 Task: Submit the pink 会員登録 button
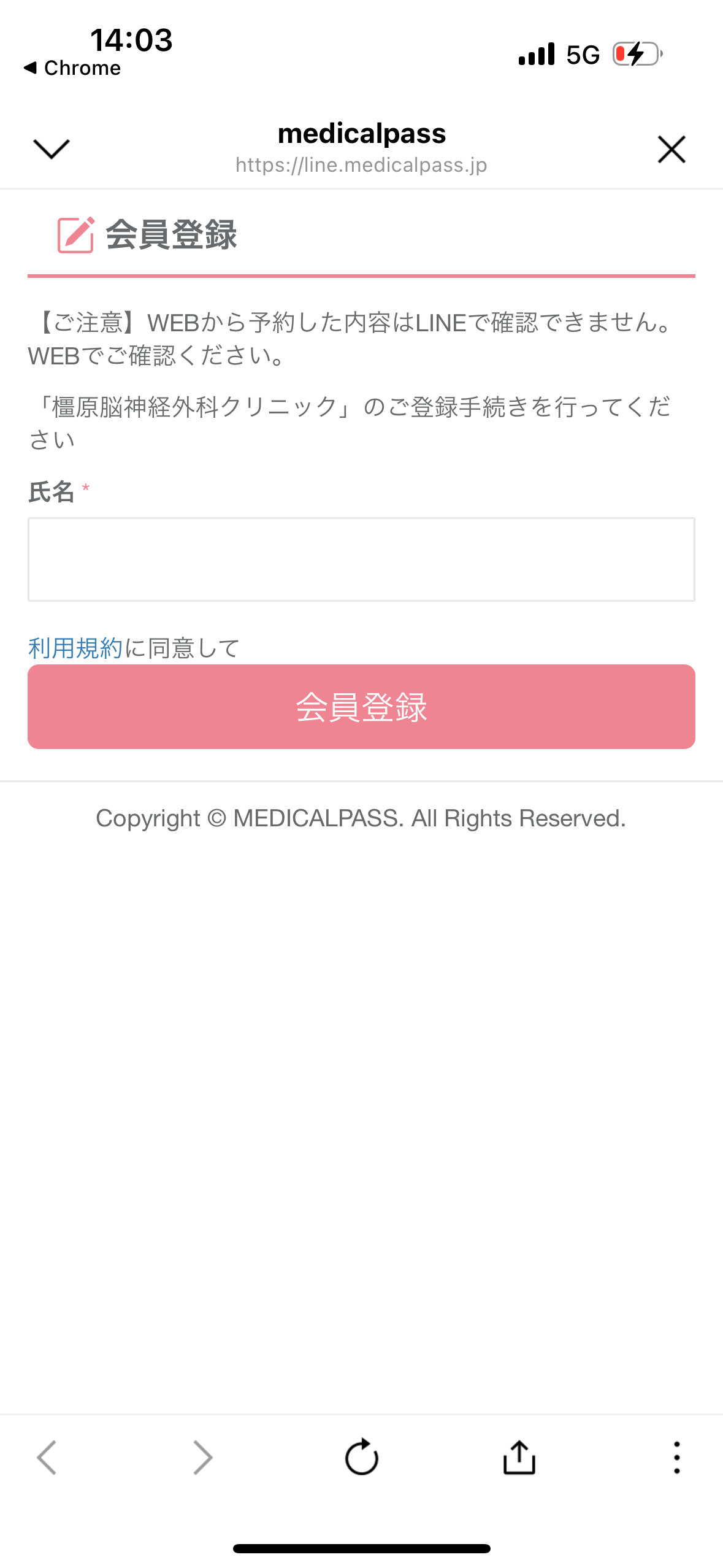(x=361, y=706)
